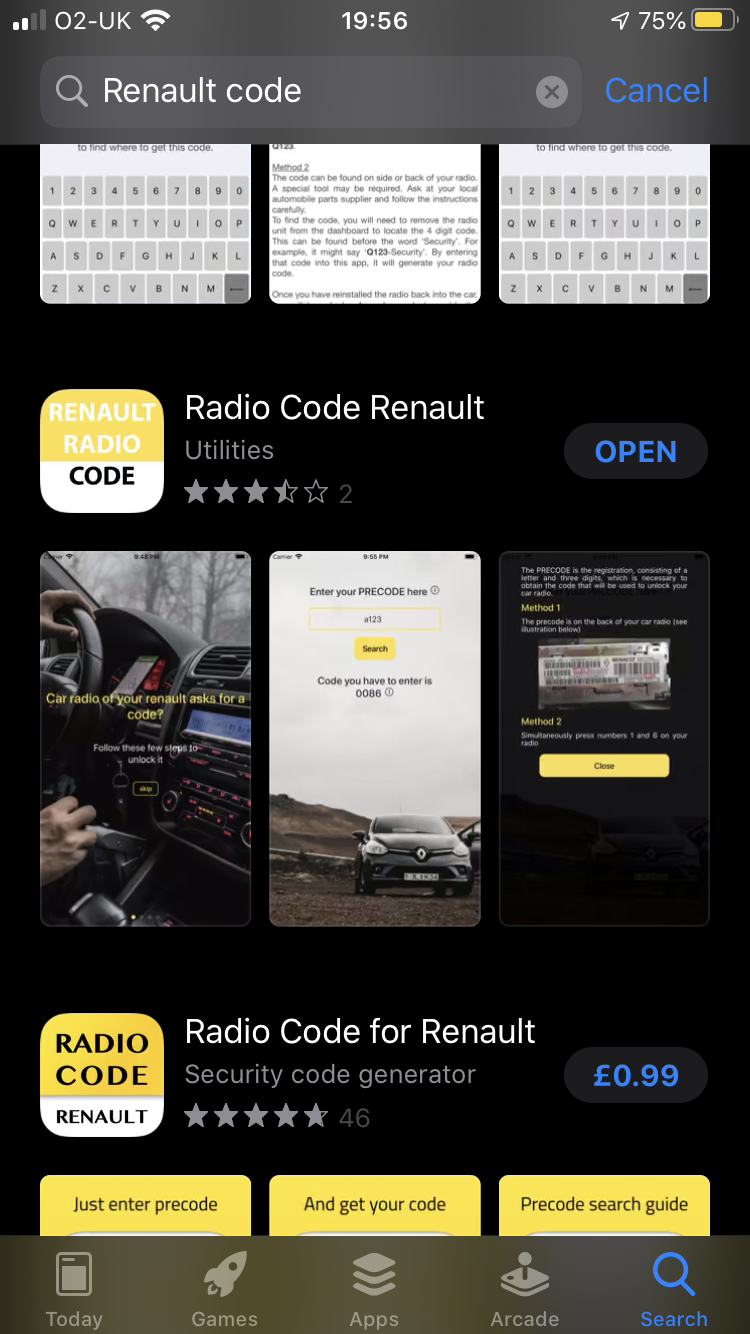Open the car radio steering wheel screenshot
The height and width of the screenshot is (1334, 750).
(145, 738)
